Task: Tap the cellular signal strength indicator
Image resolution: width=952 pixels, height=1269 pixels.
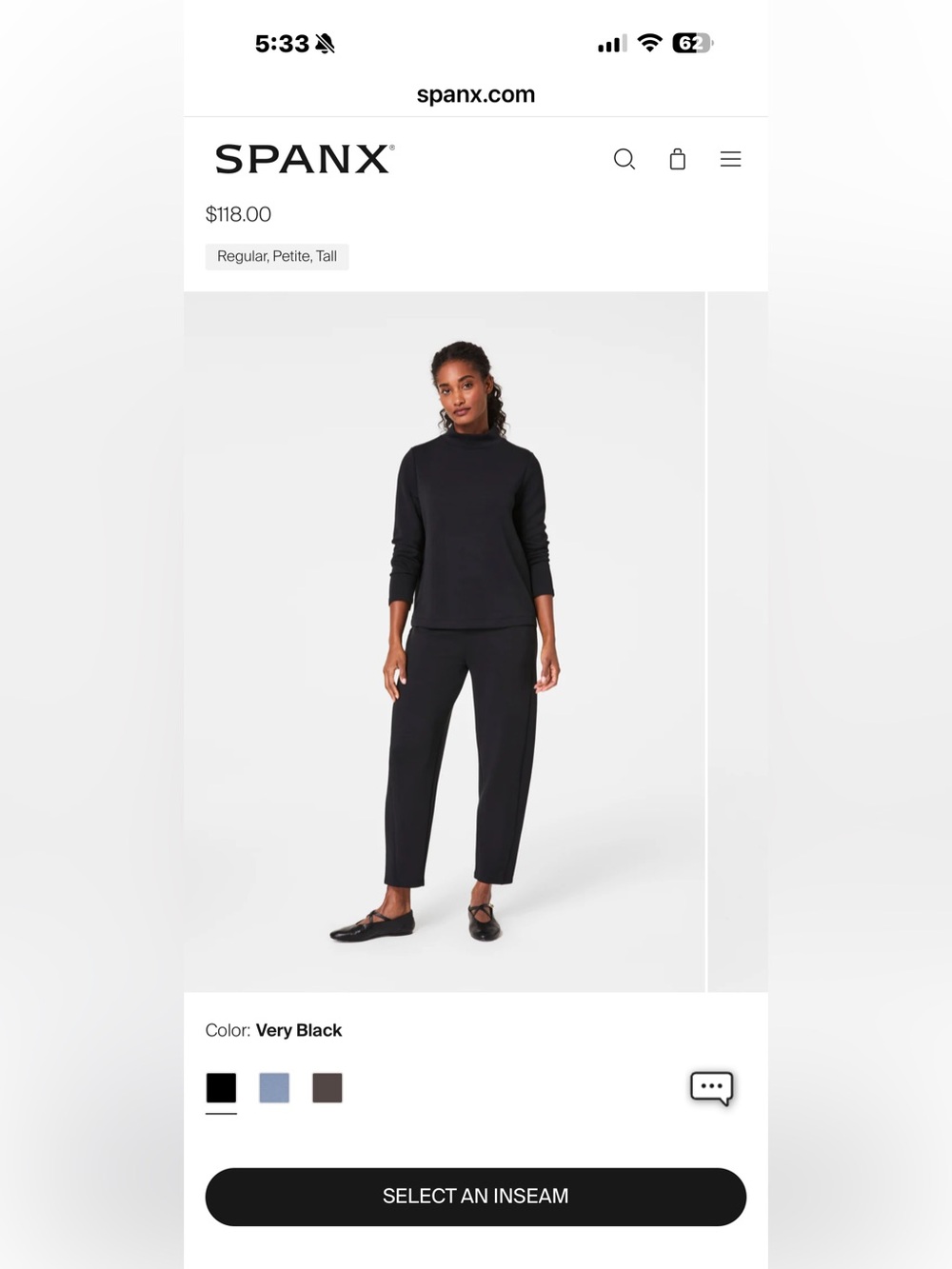Action: tap(610, 43)
